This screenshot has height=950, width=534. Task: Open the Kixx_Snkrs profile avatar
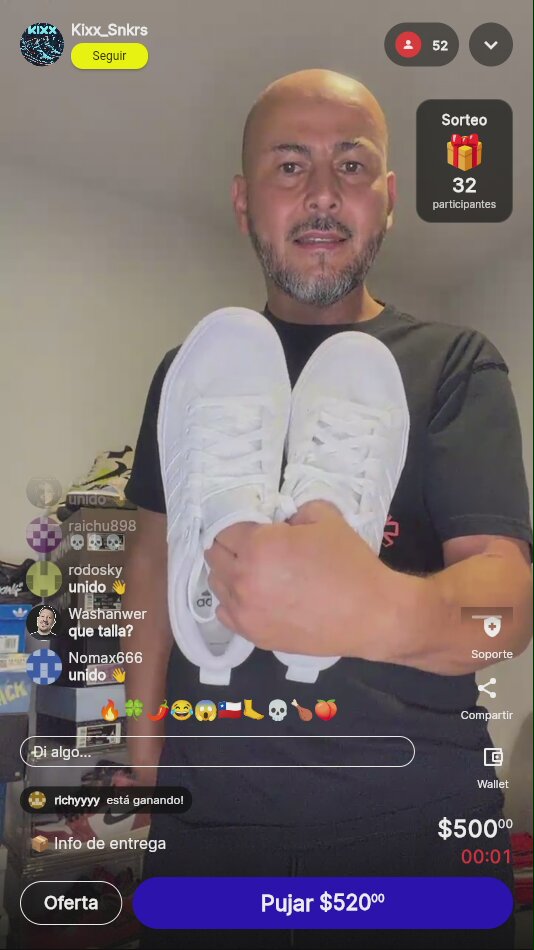(x=42, y=44)
